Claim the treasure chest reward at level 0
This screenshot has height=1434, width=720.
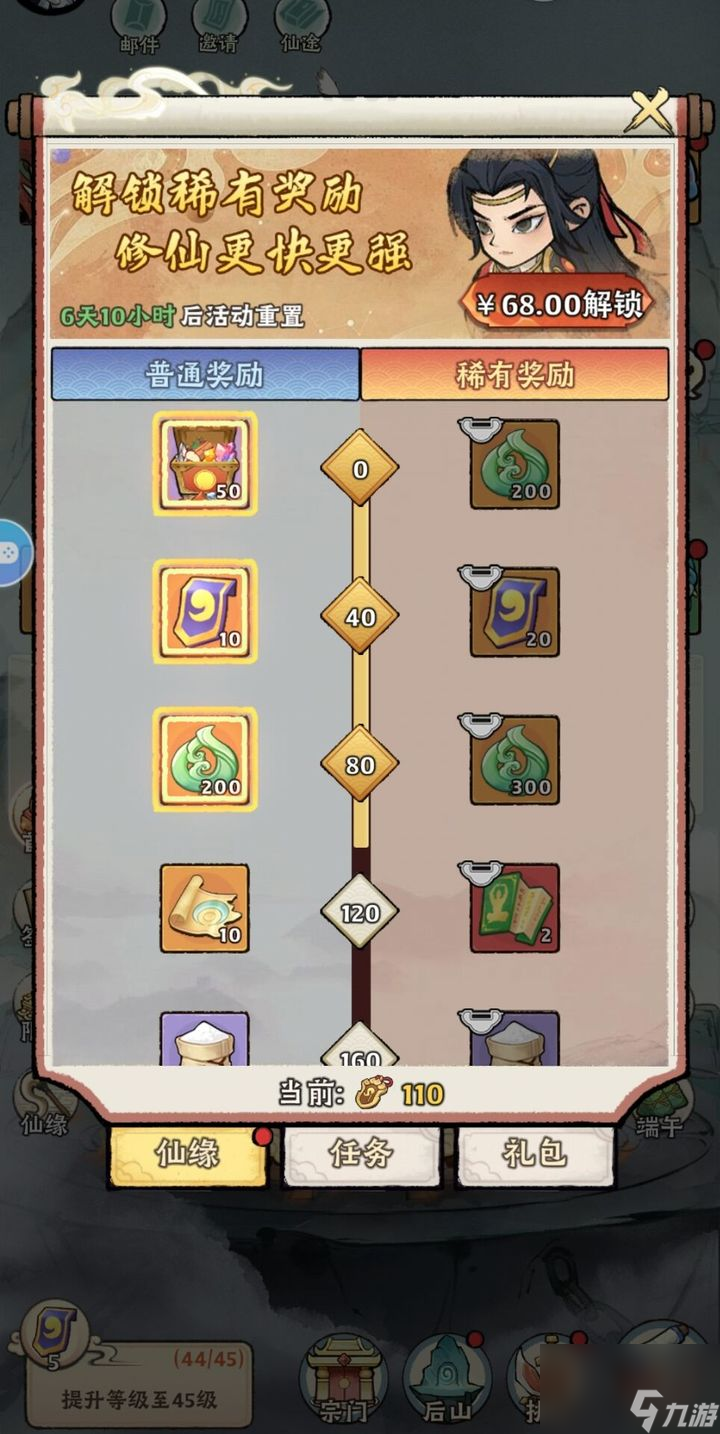click(x=205, y=464)
